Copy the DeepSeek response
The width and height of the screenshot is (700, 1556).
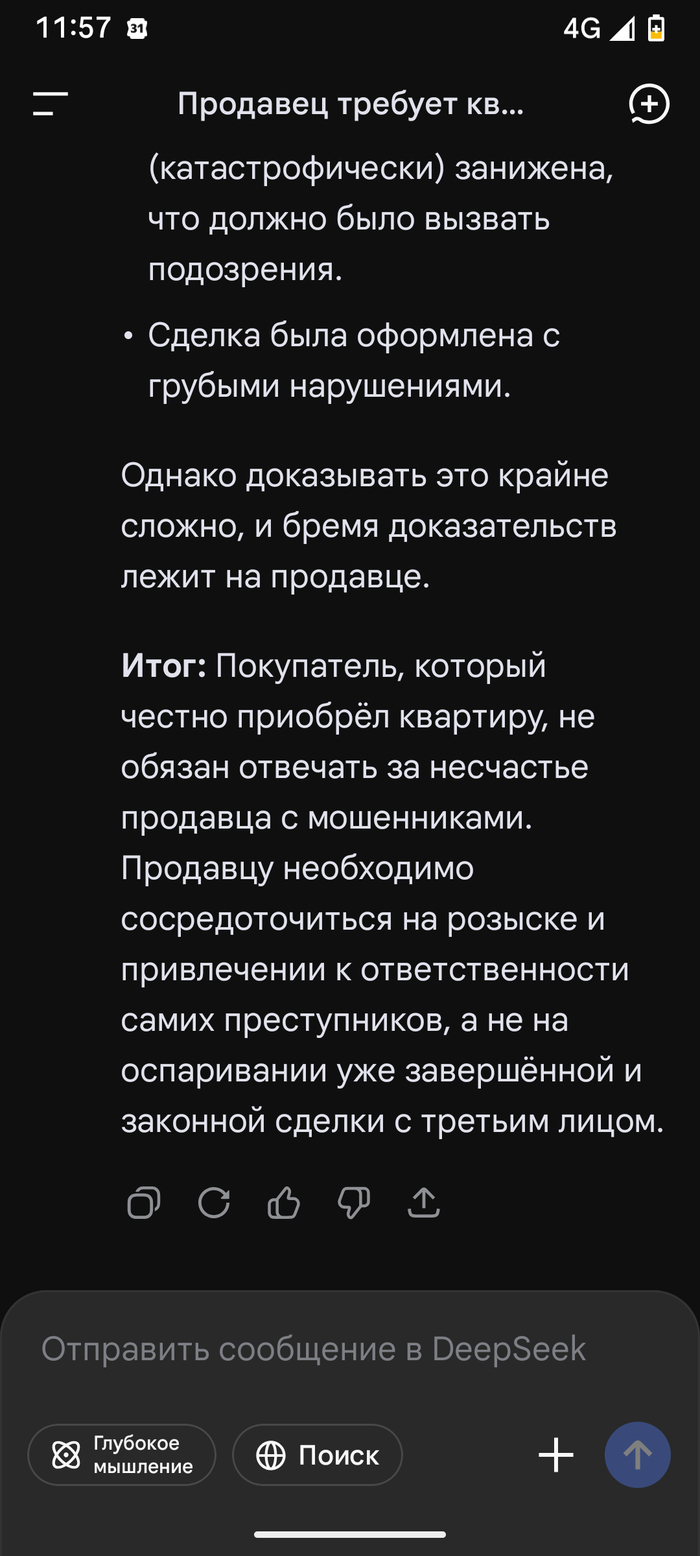144,1203
